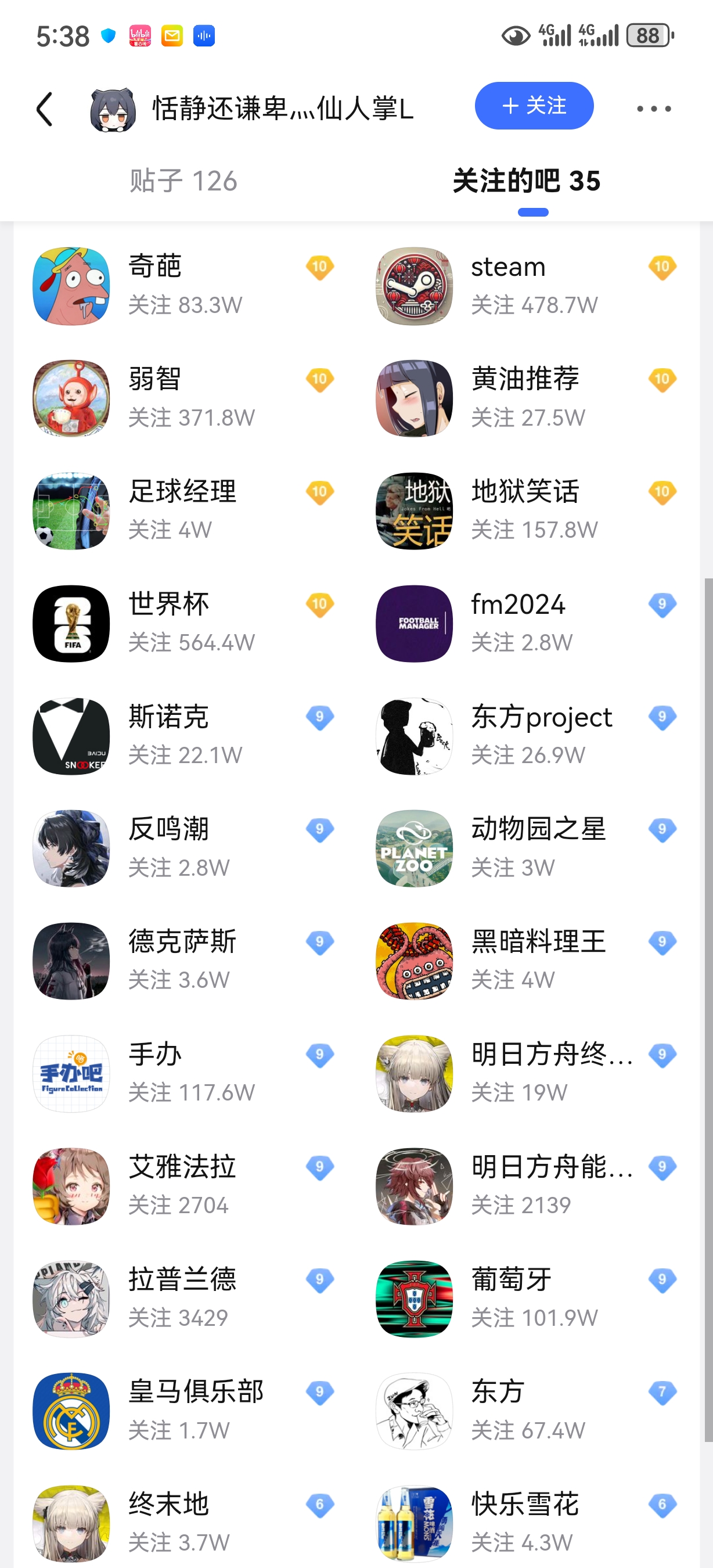
Task: Follow this user with the 关注 button
Action: pos(534,106)
